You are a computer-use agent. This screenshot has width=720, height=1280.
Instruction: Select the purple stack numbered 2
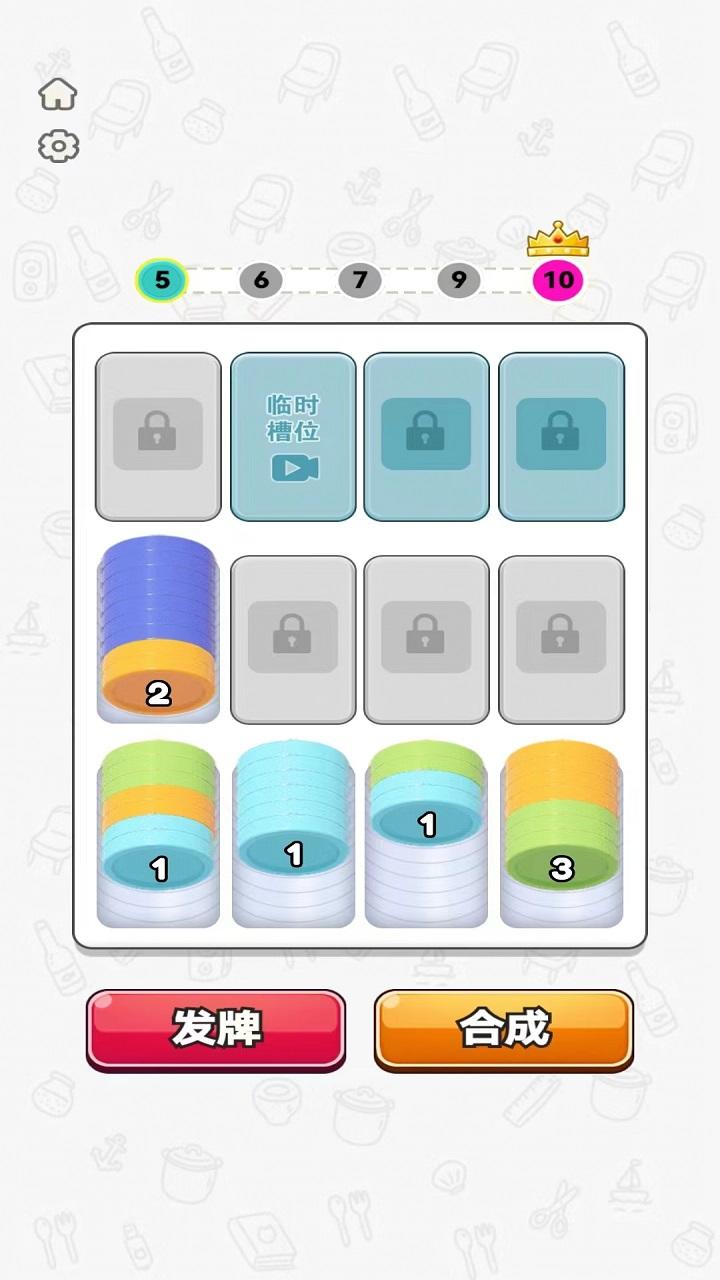coord(158,632)
